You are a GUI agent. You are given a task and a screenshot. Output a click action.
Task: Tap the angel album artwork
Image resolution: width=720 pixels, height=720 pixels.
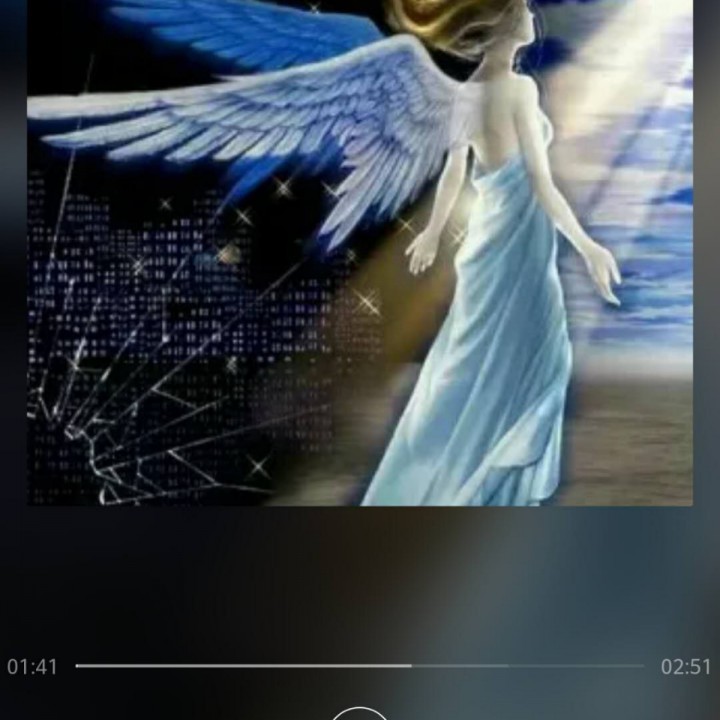click(360, 250)
